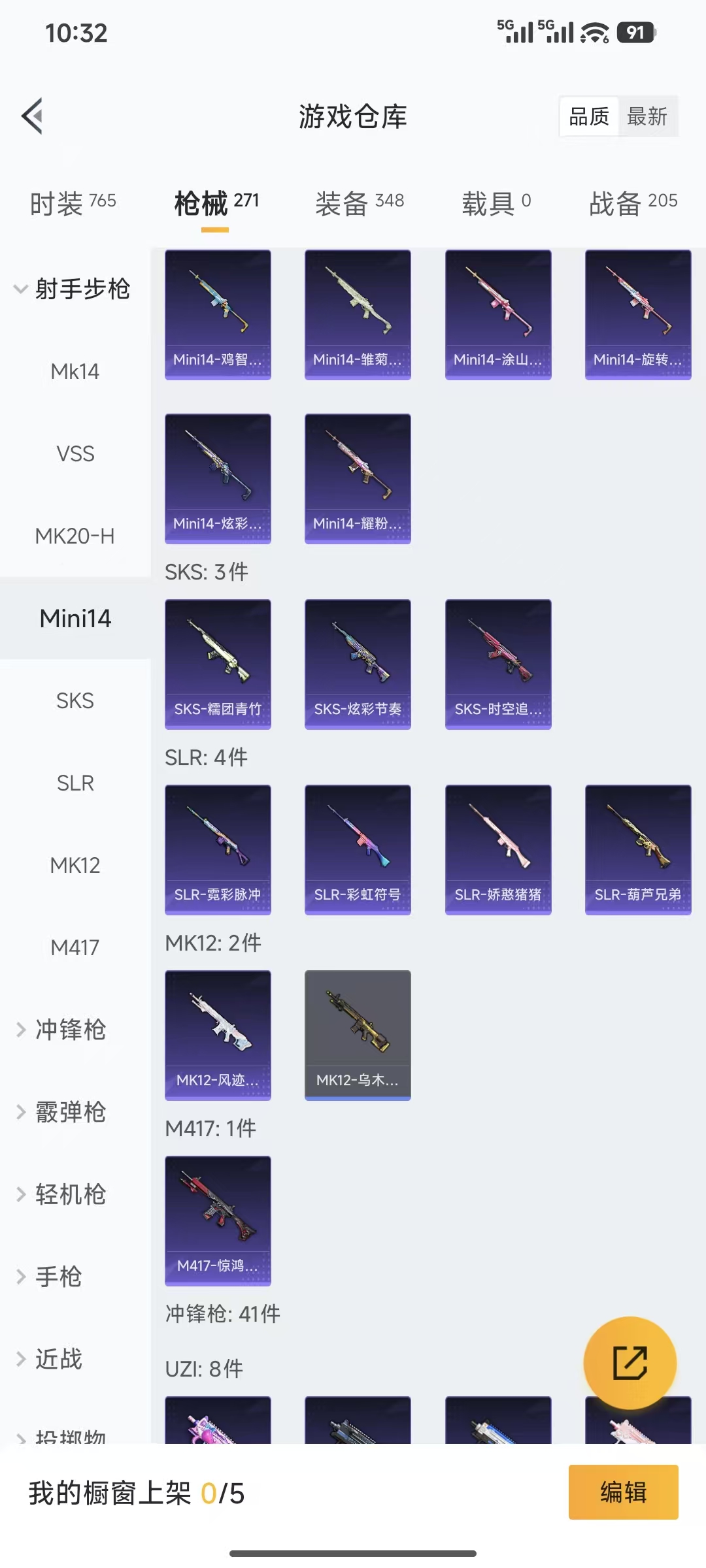Switch sorting to 最新
706x1568 pixels.
click(648, 116)
